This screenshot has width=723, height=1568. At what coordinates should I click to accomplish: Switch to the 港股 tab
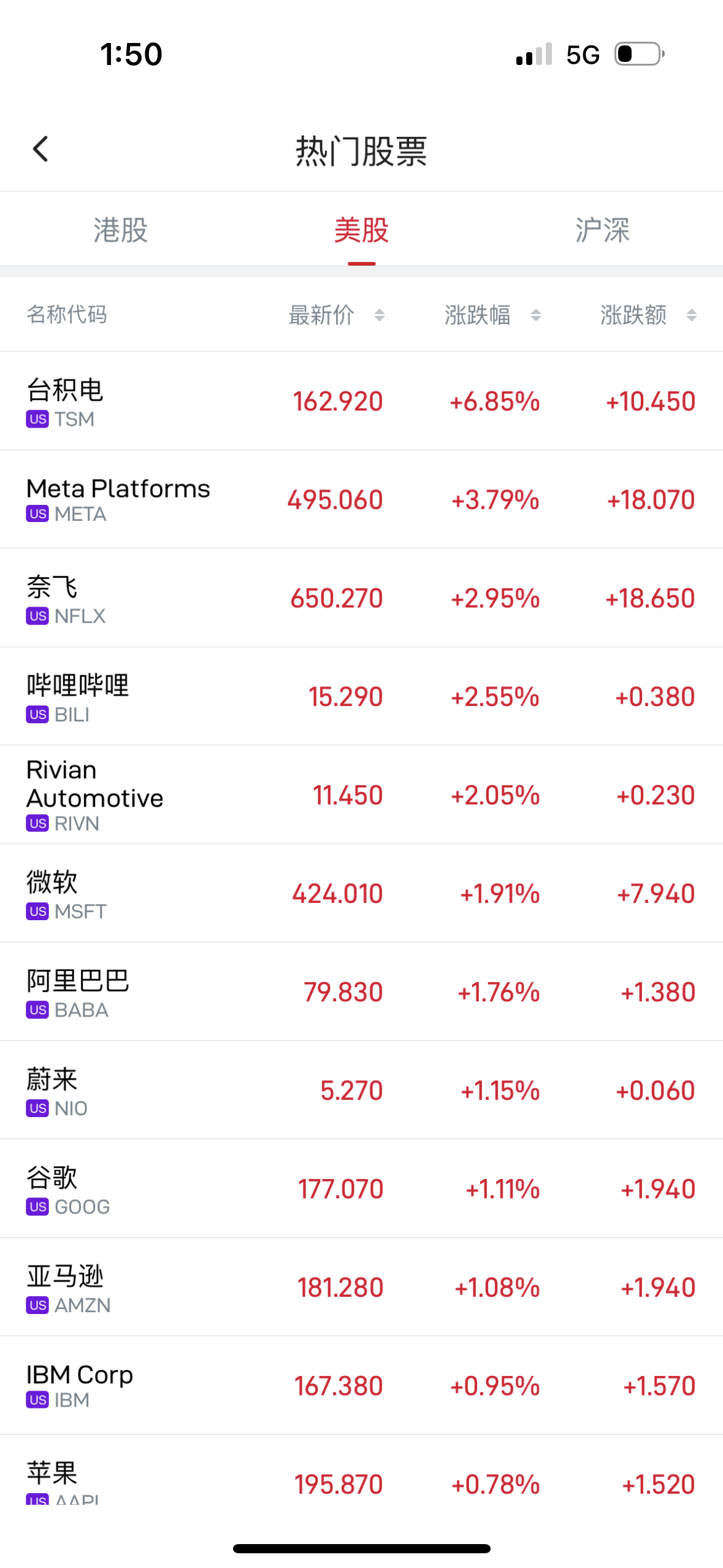pos(120,230)
